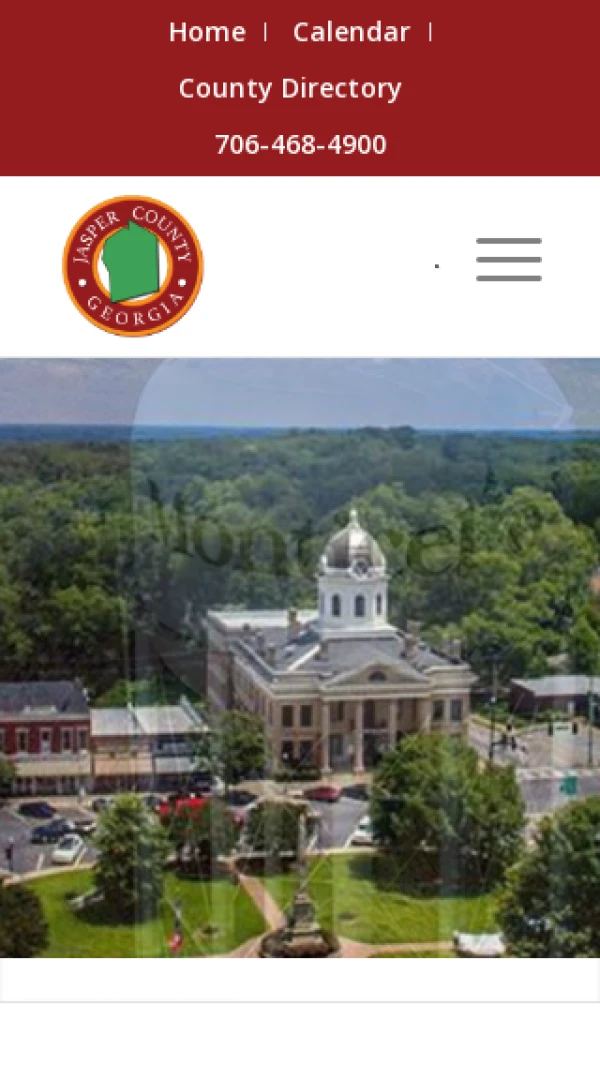Open the County Directory
The image size is (600, 1065).
(290, 88)
